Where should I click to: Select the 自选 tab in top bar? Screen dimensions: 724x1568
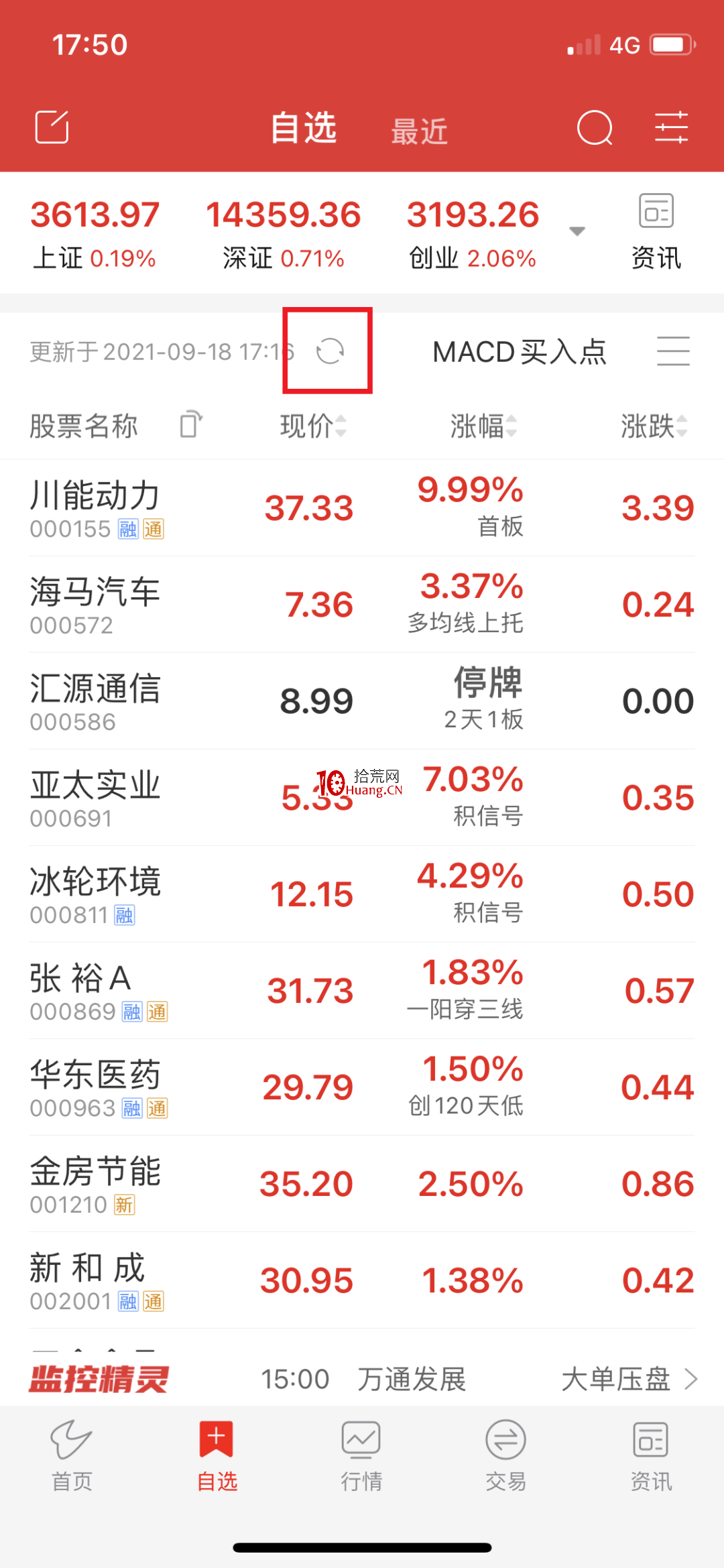click(x=304, y=127)
